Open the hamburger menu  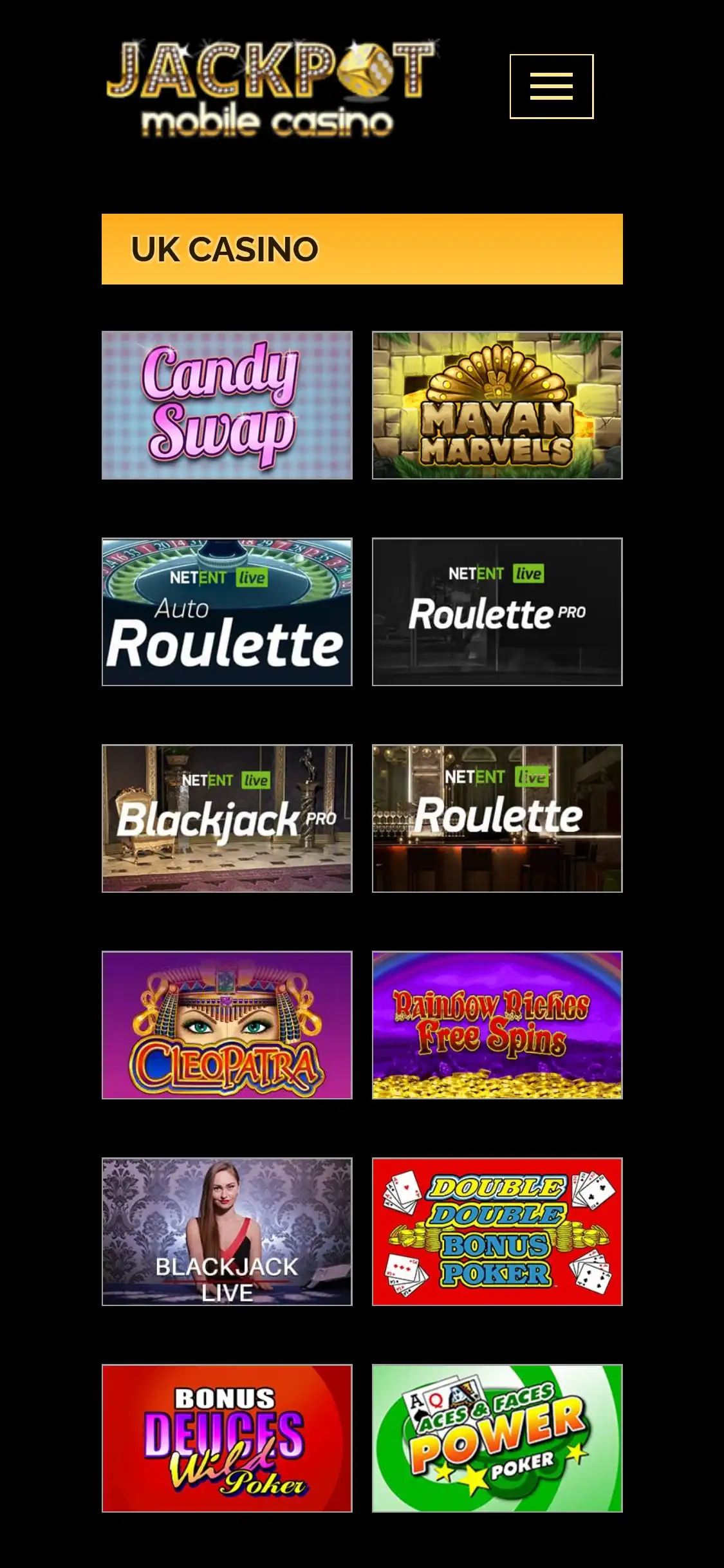[551, 86]
